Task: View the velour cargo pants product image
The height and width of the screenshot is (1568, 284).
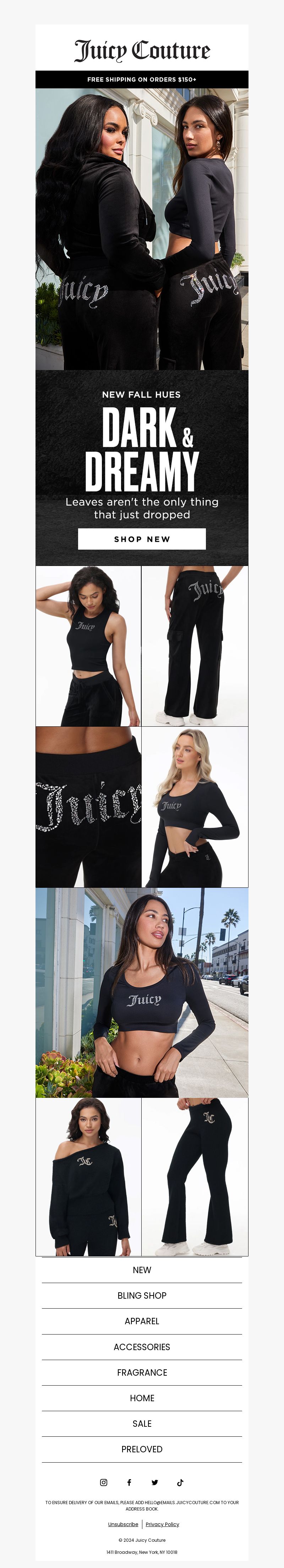Action: pyautogui.click(x=195, y=646)
